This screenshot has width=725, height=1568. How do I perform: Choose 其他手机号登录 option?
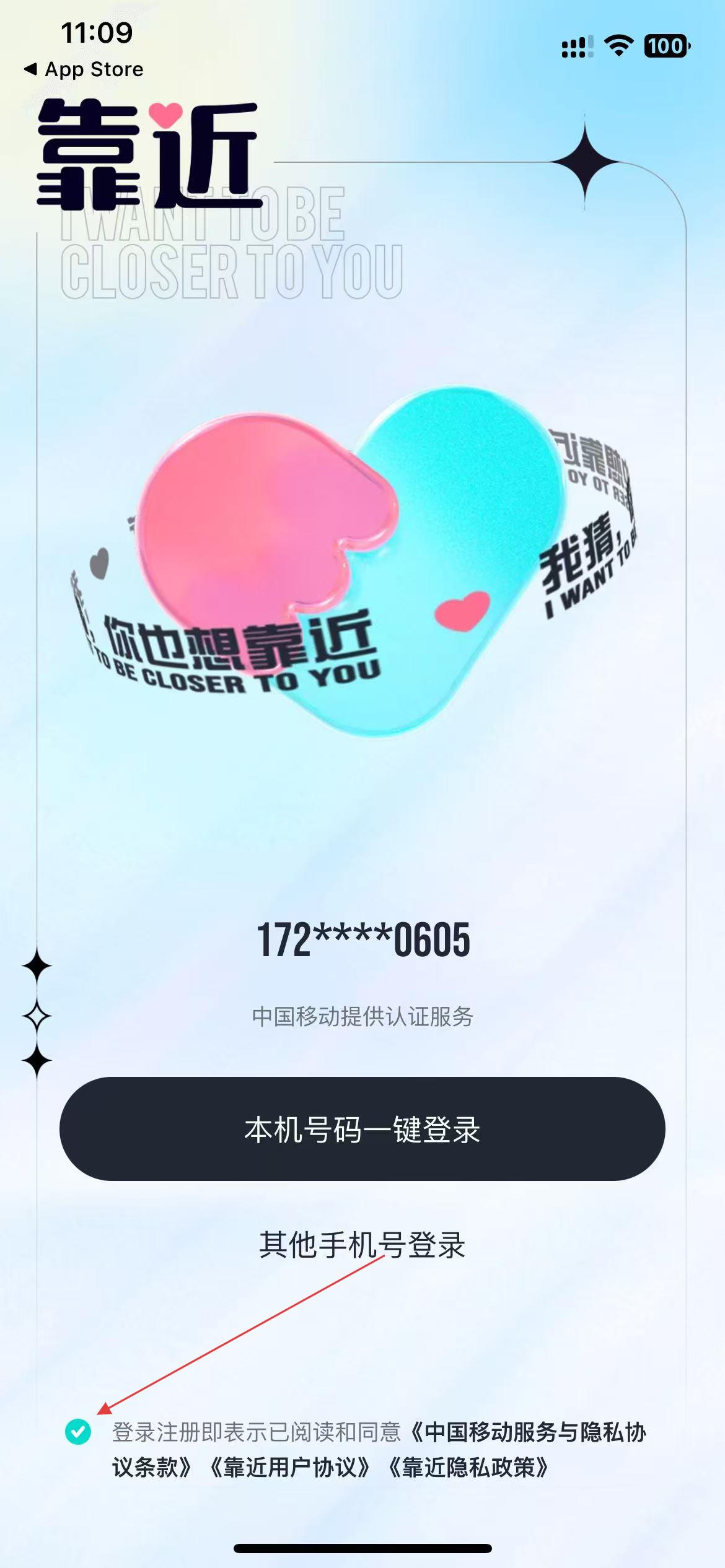coord(362,1245)
